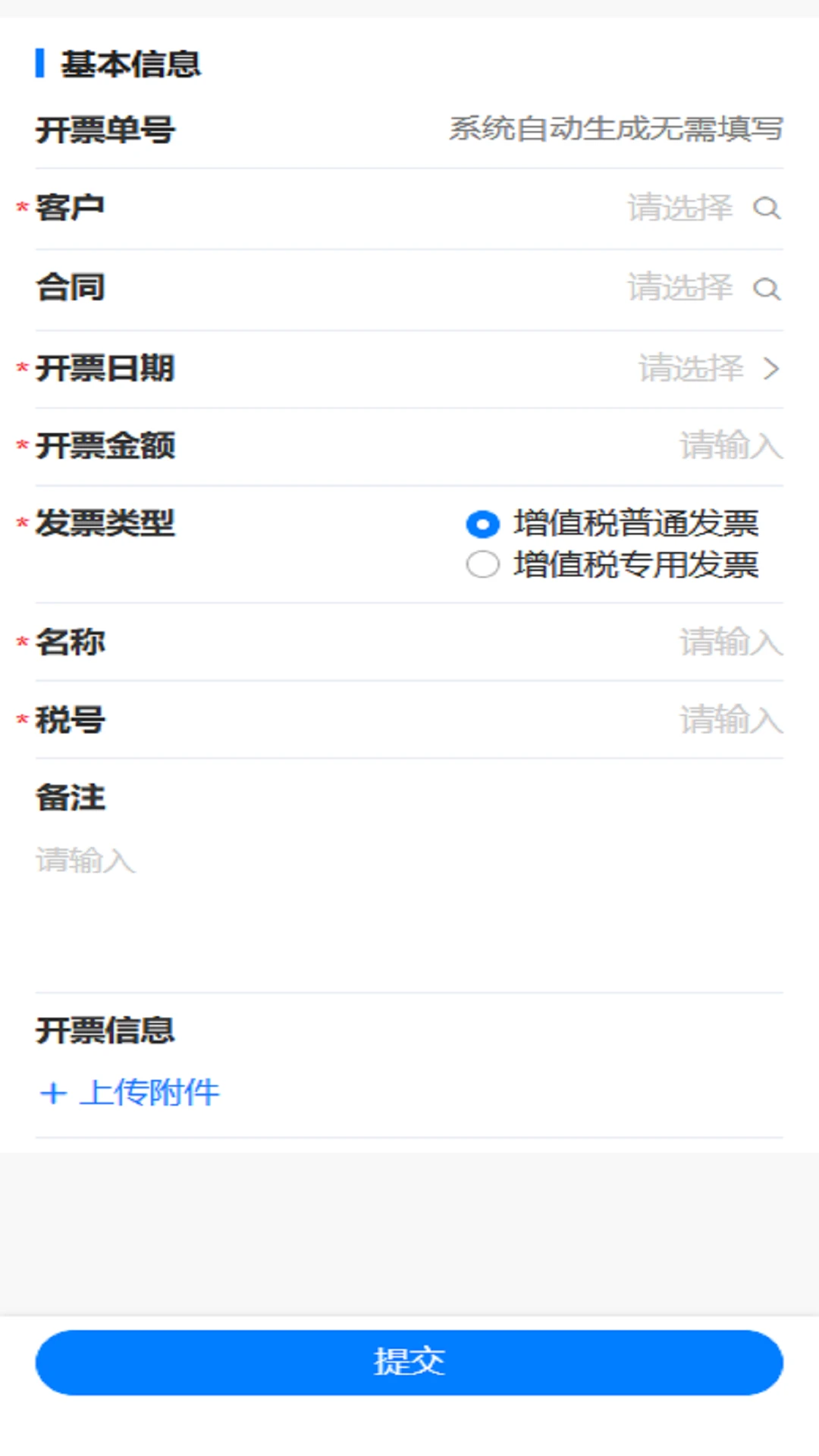The height and width of the screenshot is (1456, 819).
Task: Select 增值税普通发票 invoice type
Action: point(612,523)
